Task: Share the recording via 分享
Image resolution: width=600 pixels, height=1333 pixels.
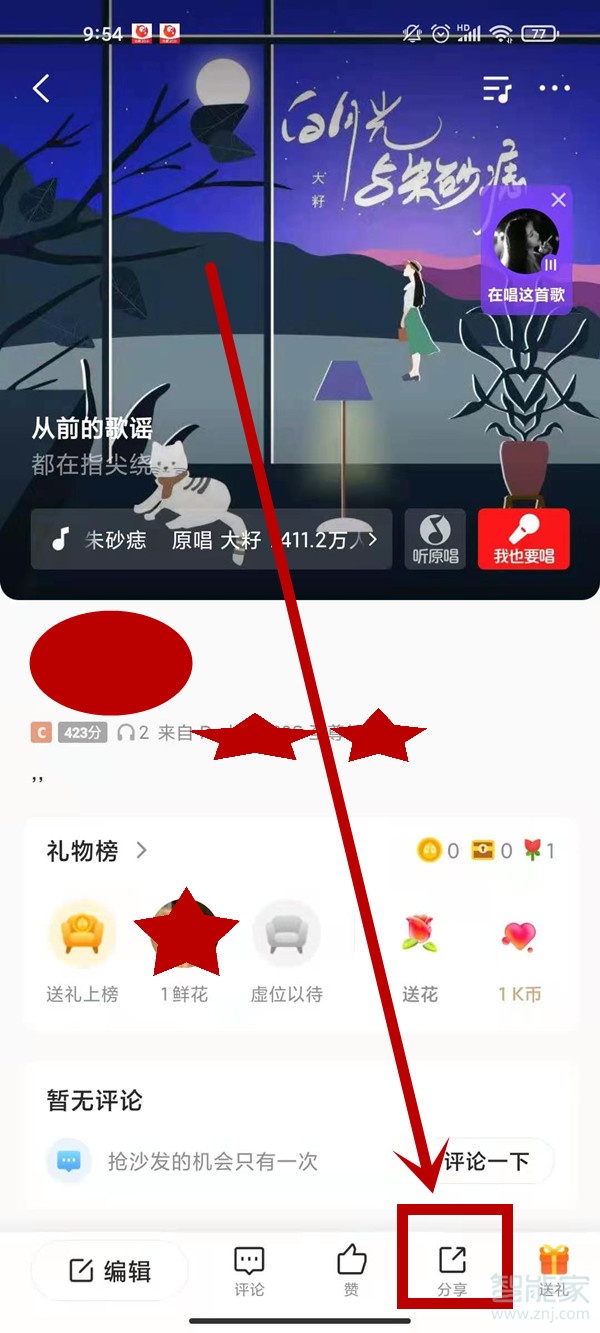Action: pyautogui.click(x=452, y=1271)
